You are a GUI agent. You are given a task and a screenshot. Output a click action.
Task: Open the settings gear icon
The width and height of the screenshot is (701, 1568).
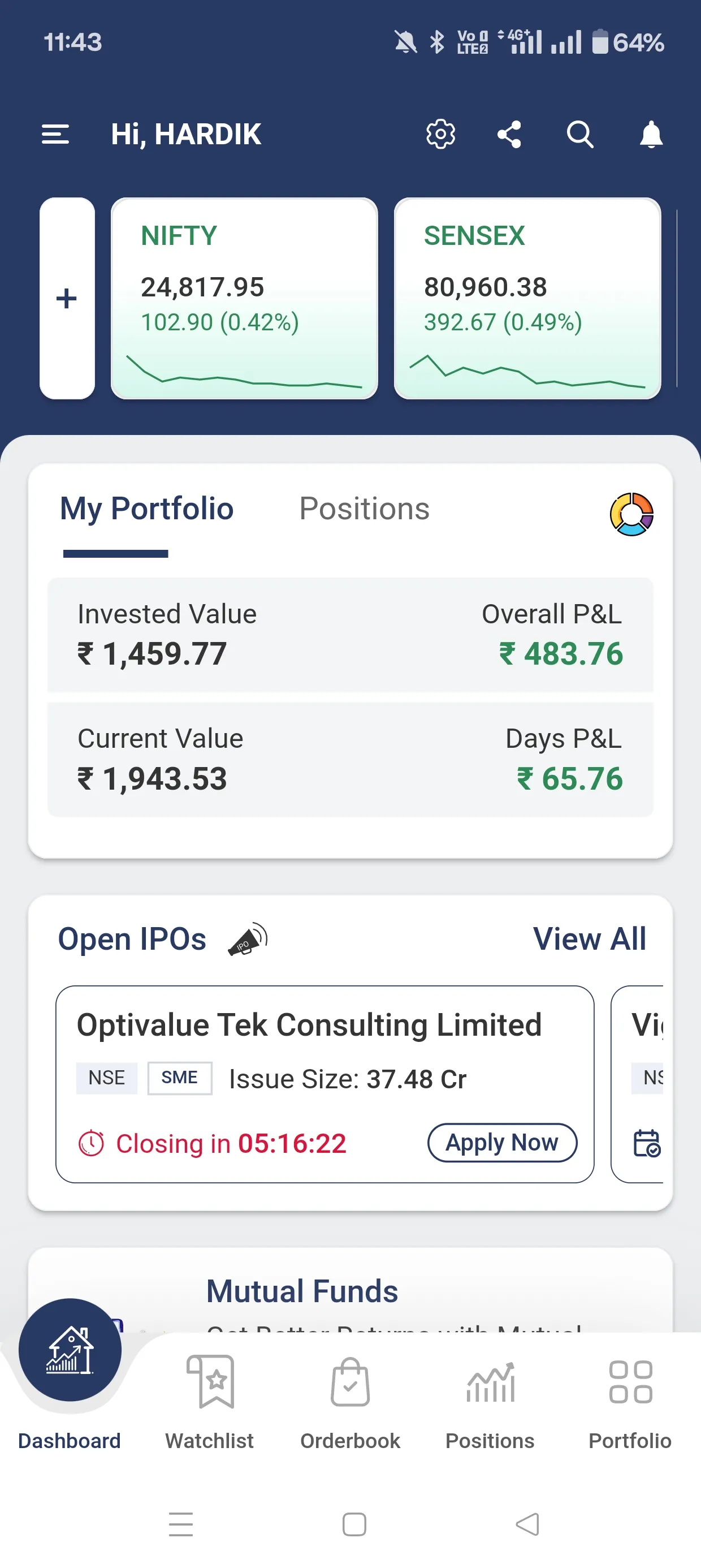pos(440,134)
